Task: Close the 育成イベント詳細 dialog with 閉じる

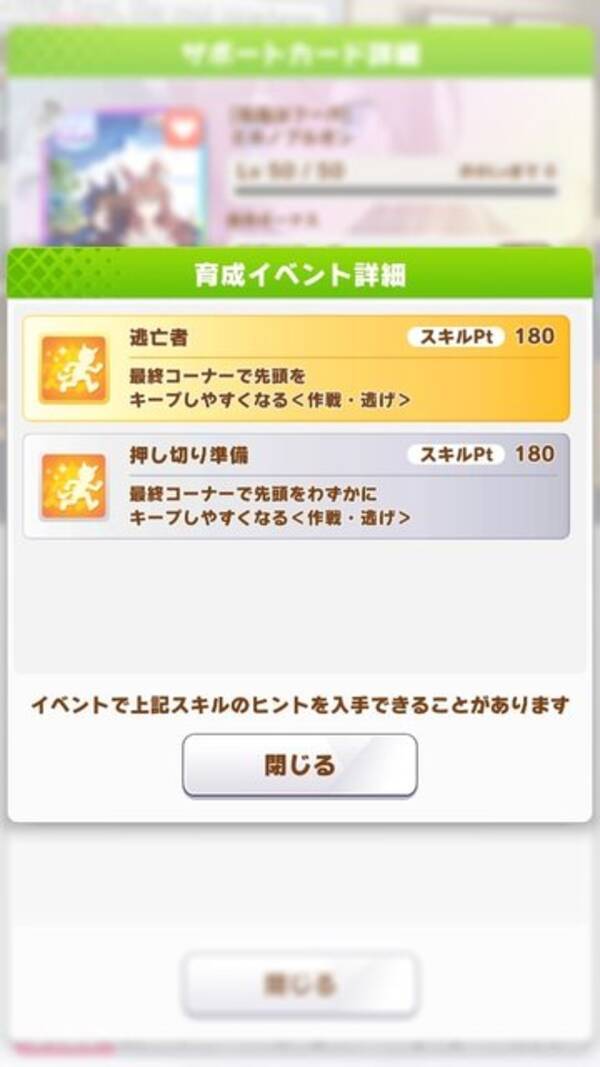Action: click(x=299, y=766)
